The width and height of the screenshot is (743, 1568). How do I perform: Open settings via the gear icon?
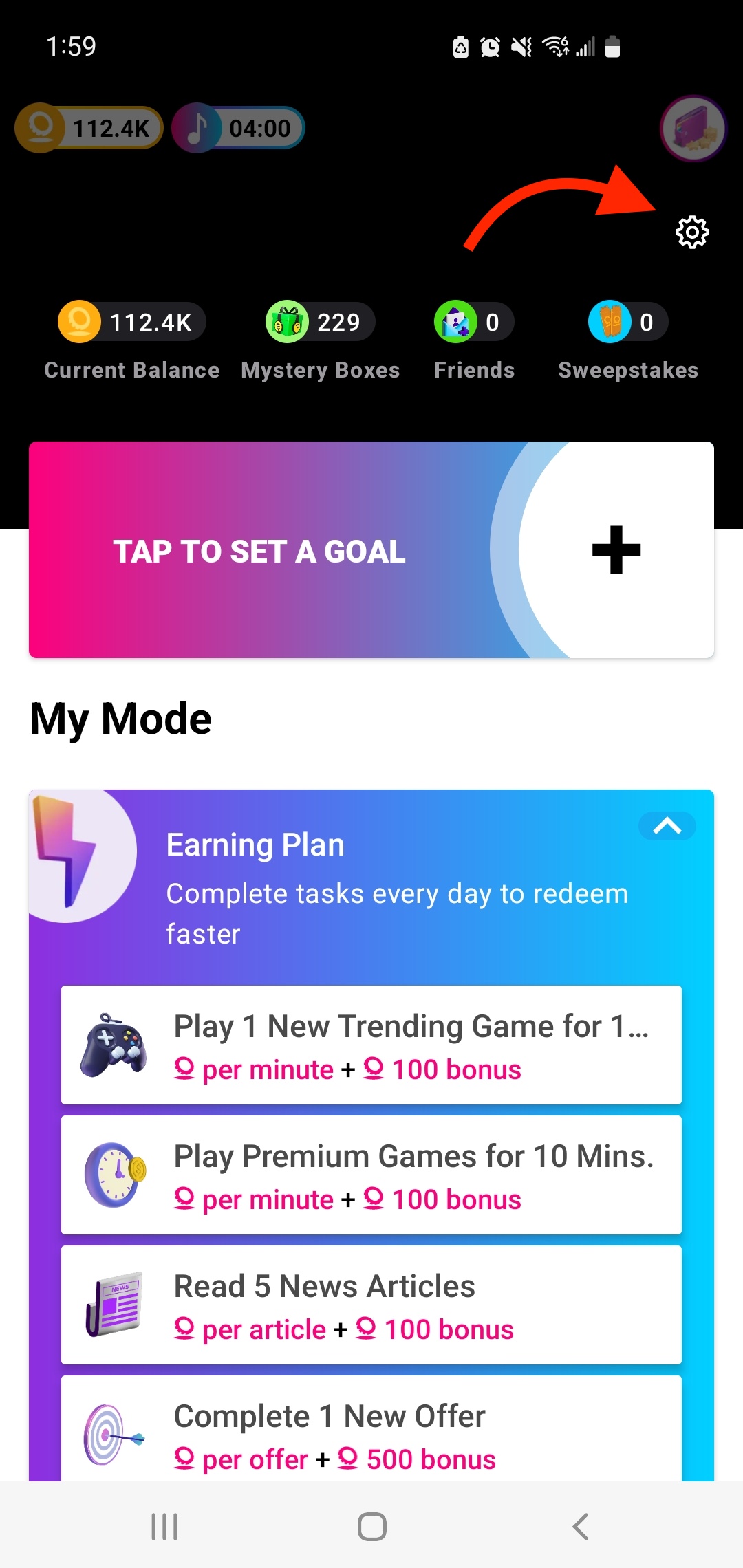[692, 232]
